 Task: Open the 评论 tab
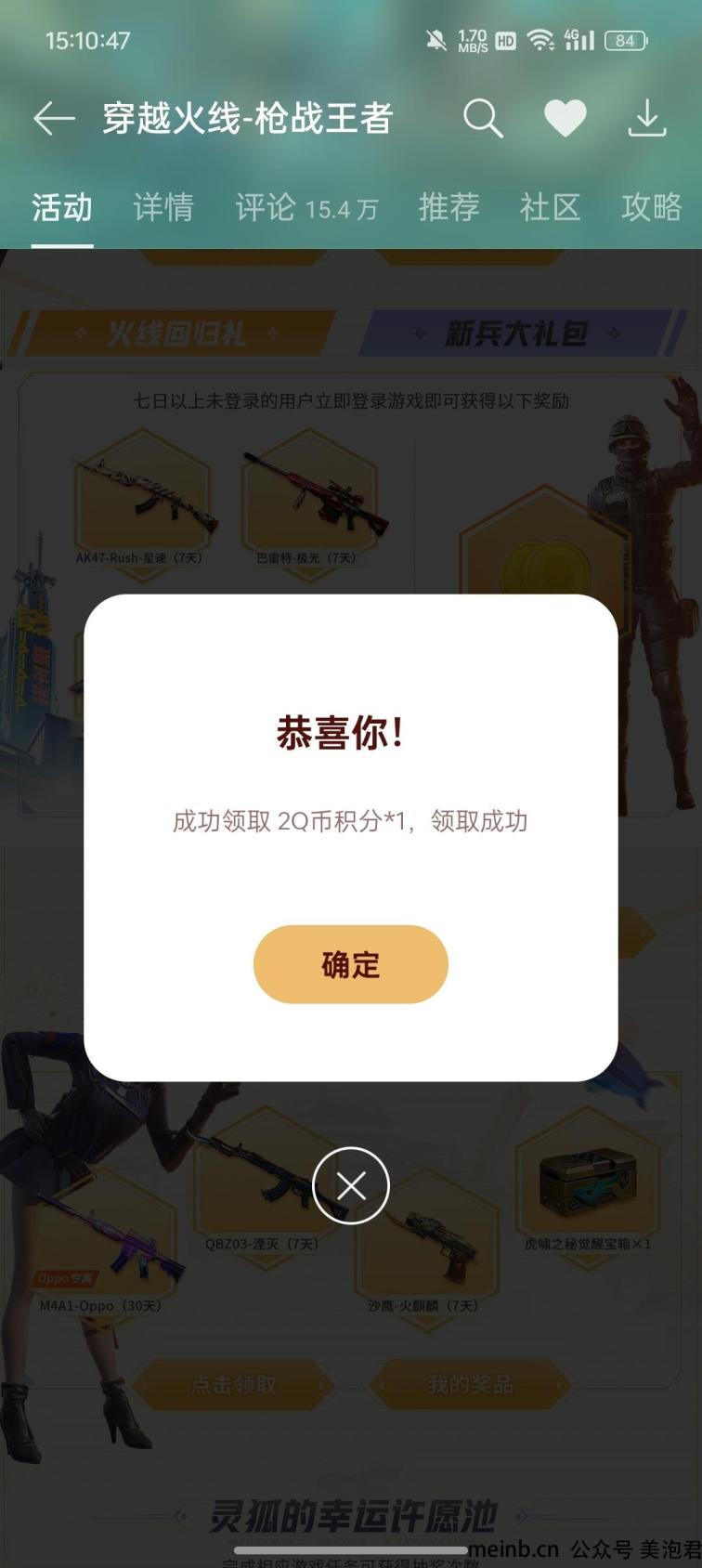pyautogui.click(x=305, y=207)
